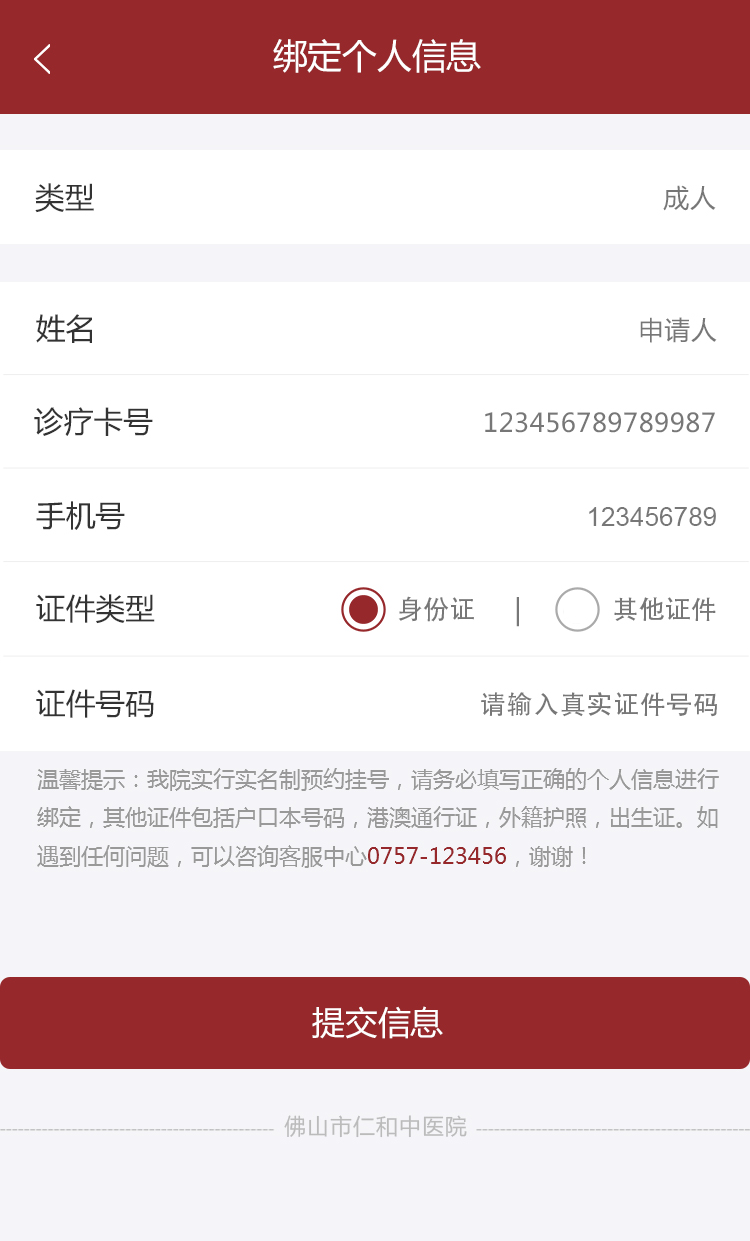Focus the 证件号码 input field
Screen dimensions: 750x1241
coord(598,704)
